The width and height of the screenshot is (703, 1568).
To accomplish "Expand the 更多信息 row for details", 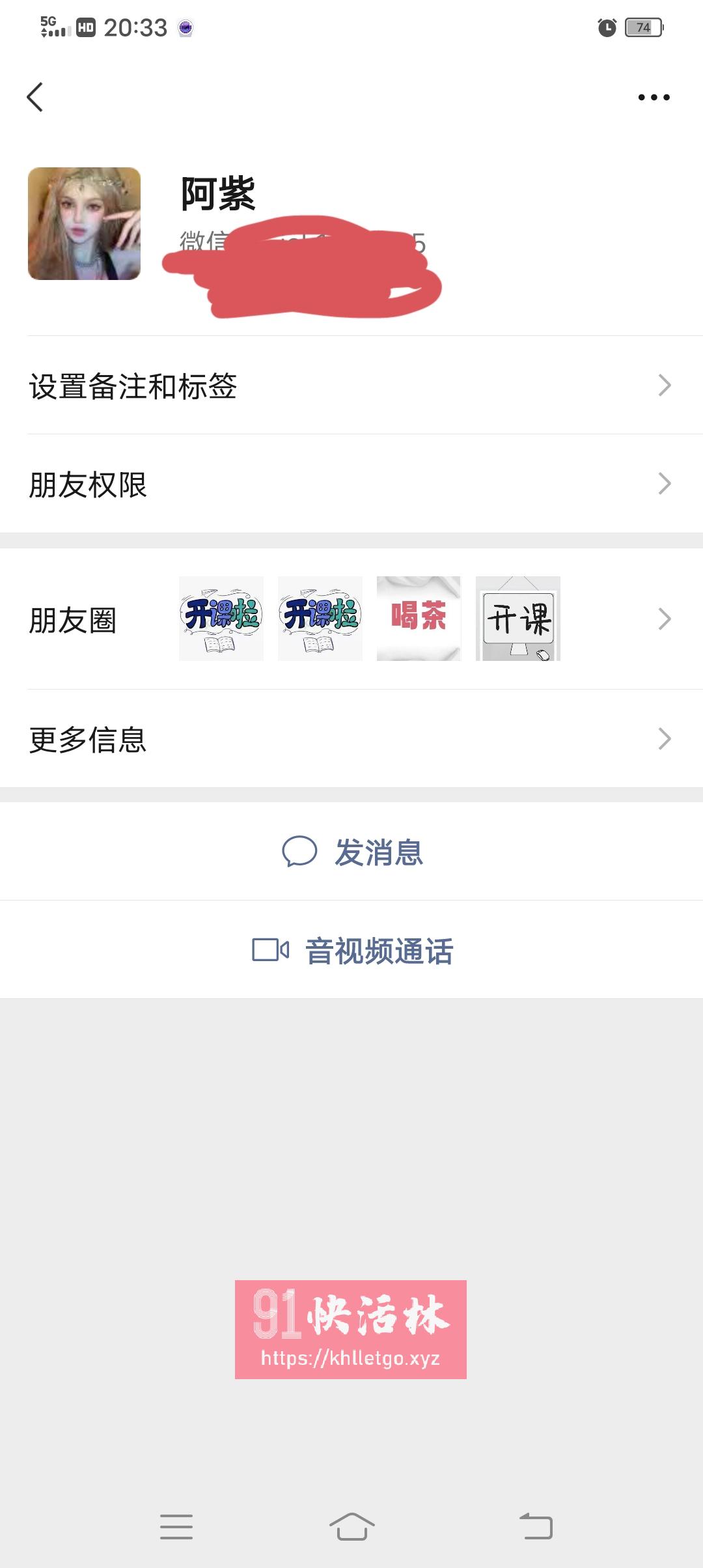I will click(351, 738).
